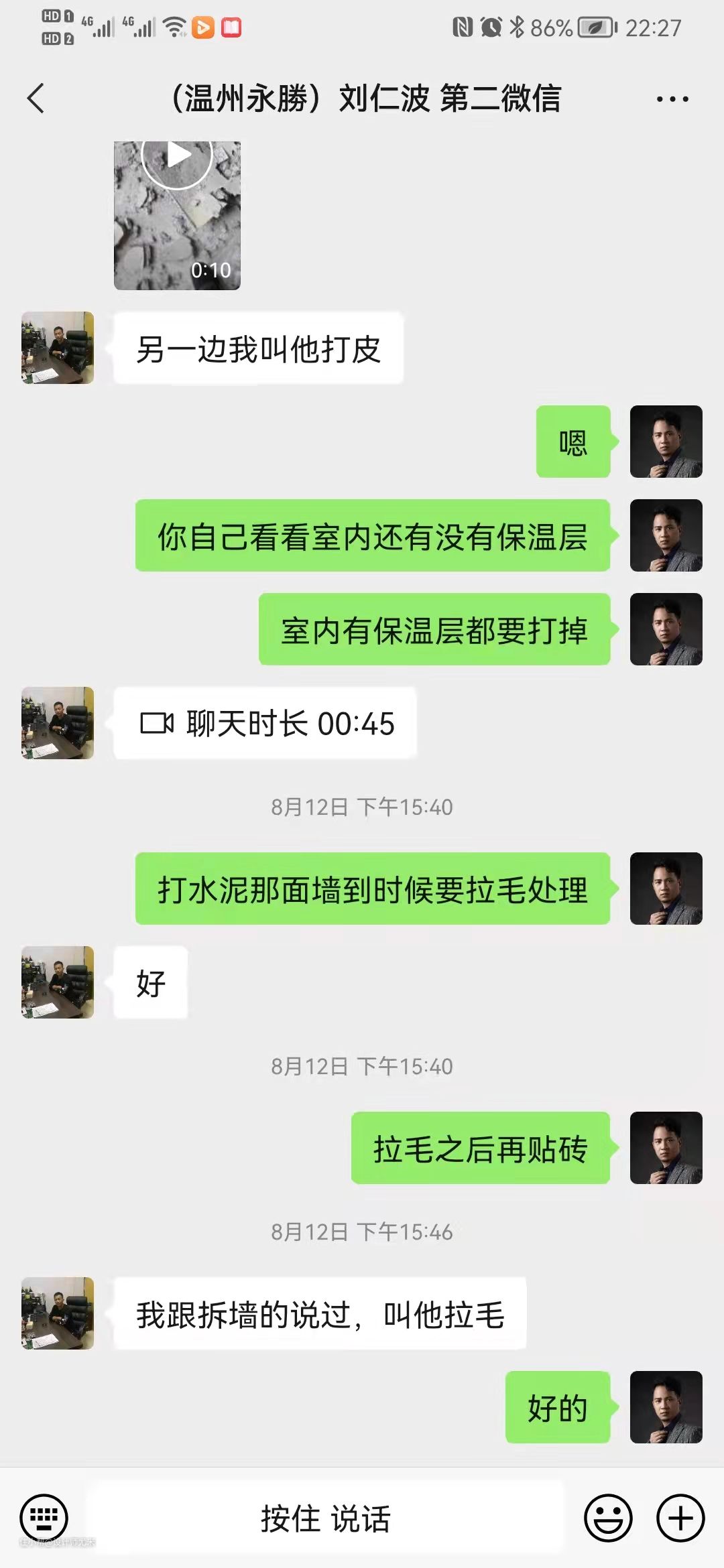Open the emoji sticker panel

click(608, 1518)
